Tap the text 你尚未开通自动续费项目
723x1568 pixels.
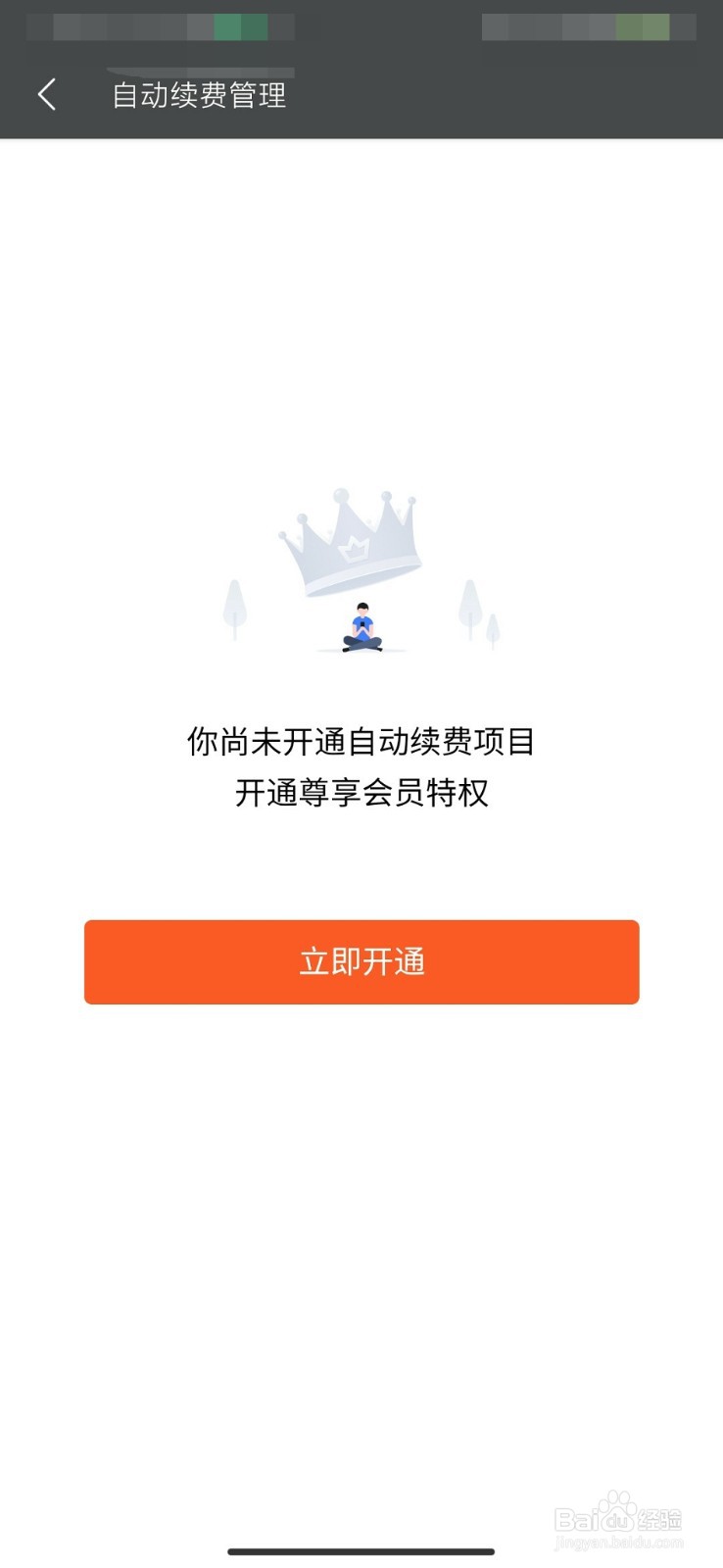coord(361,743)
